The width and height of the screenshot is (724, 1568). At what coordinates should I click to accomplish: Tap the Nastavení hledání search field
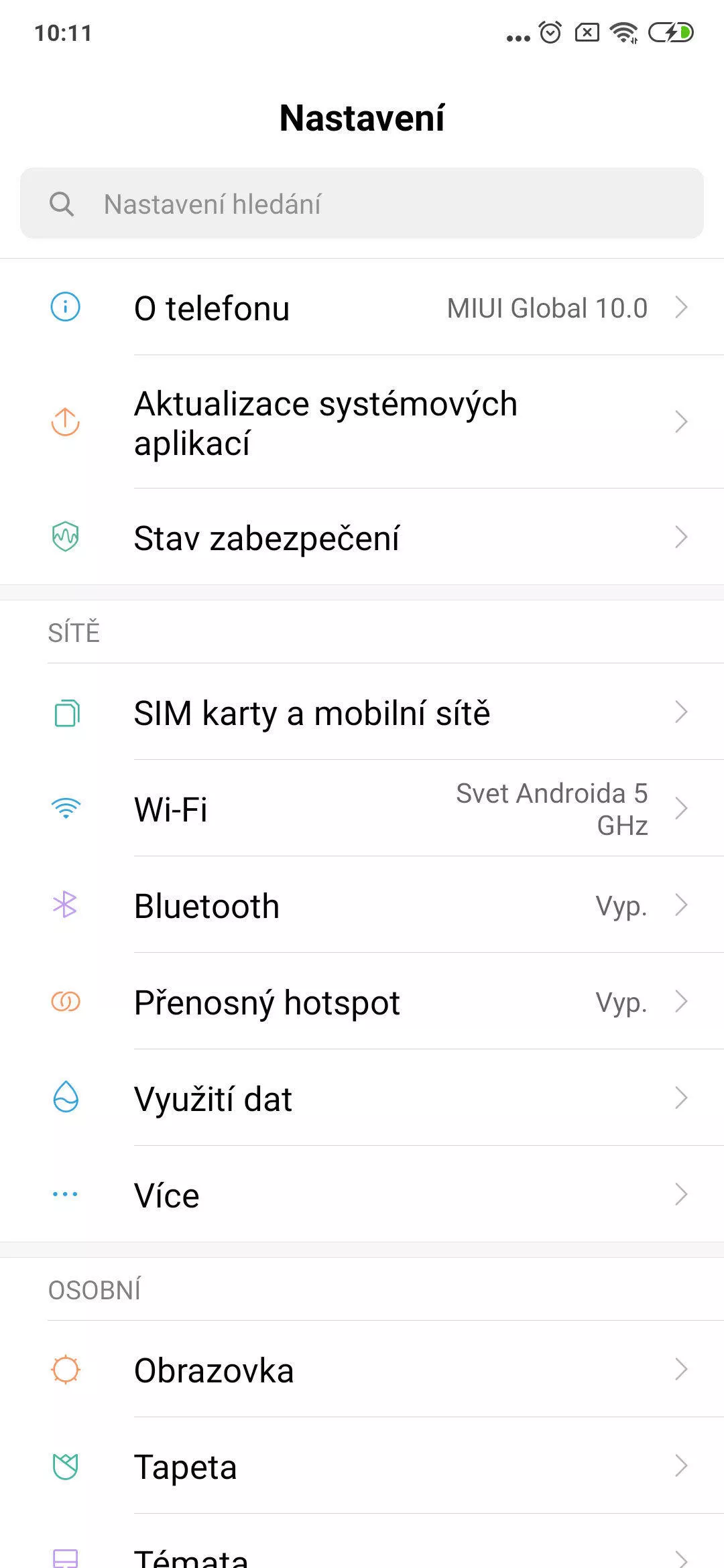pos(362,203)
